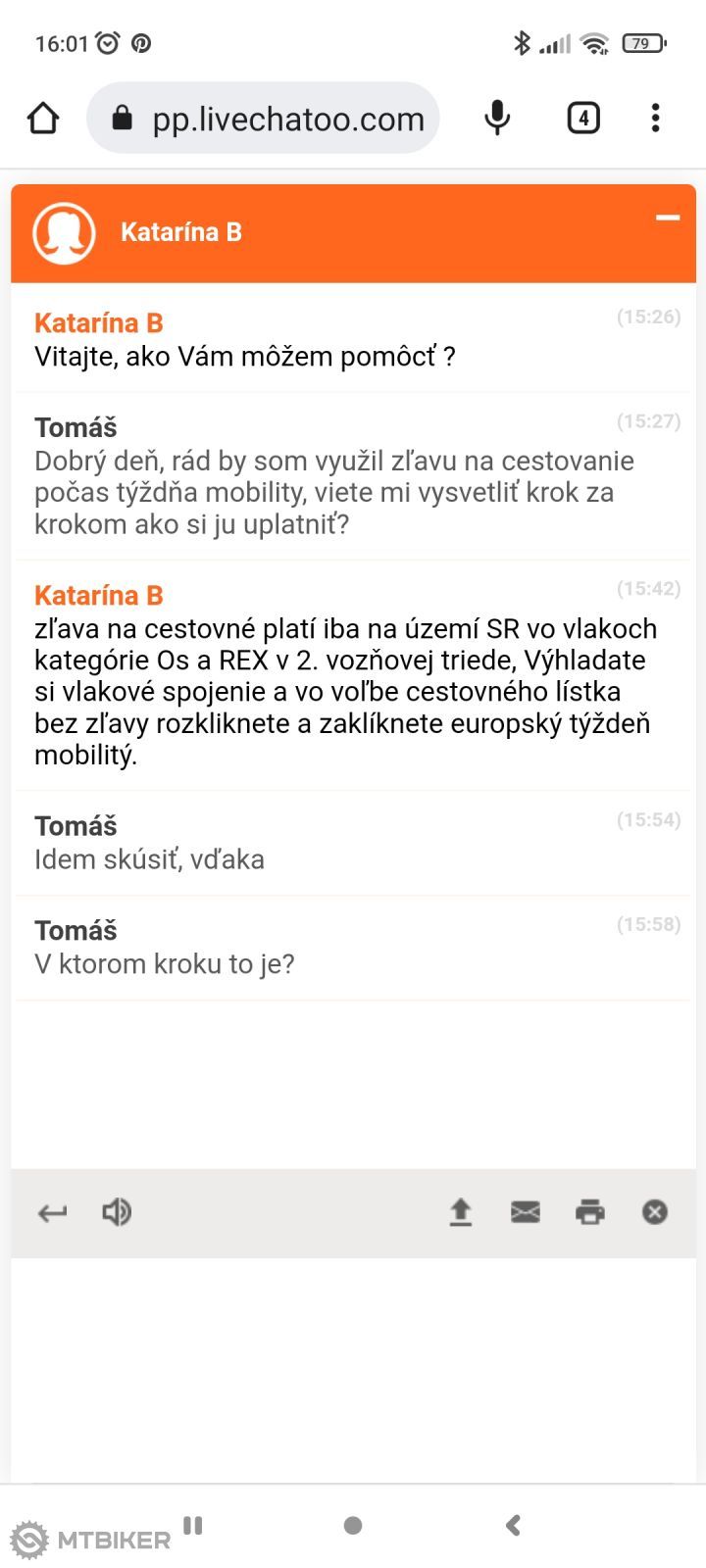
Task: Mute chat sounds via the speaker icon
Action: [x=117, y=1212]
